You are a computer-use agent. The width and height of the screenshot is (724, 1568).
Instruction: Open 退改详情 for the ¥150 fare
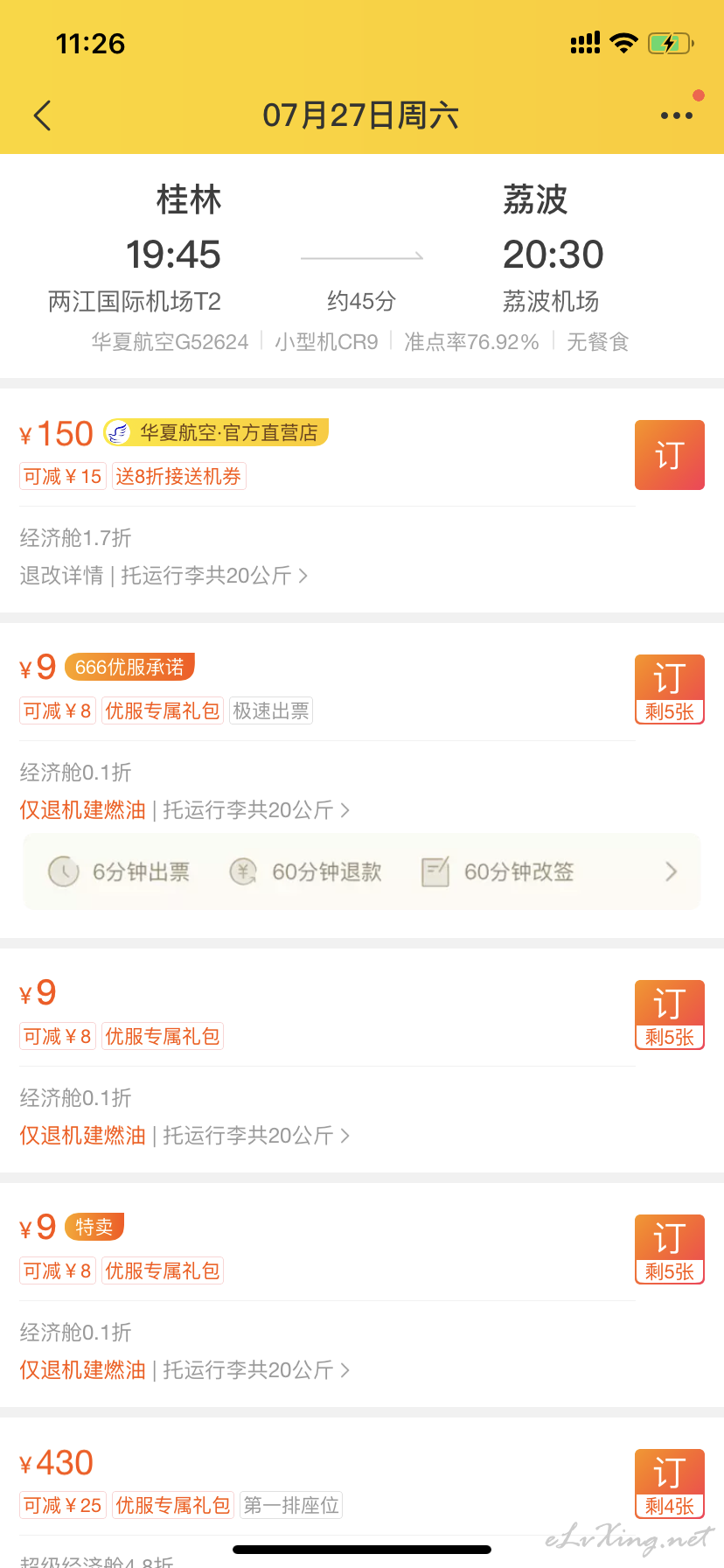tap(61, 576)
